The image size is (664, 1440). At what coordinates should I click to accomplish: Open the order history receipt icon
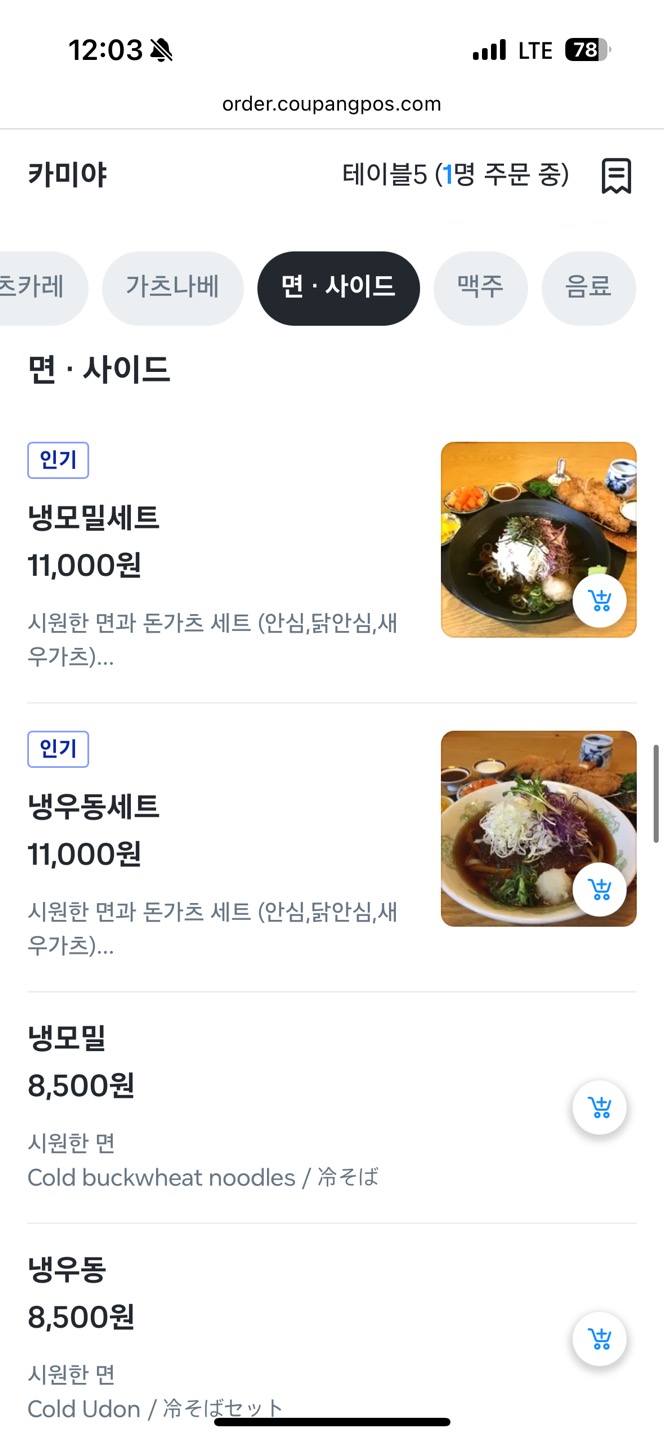pyautogui.click(x=616, y=176)
